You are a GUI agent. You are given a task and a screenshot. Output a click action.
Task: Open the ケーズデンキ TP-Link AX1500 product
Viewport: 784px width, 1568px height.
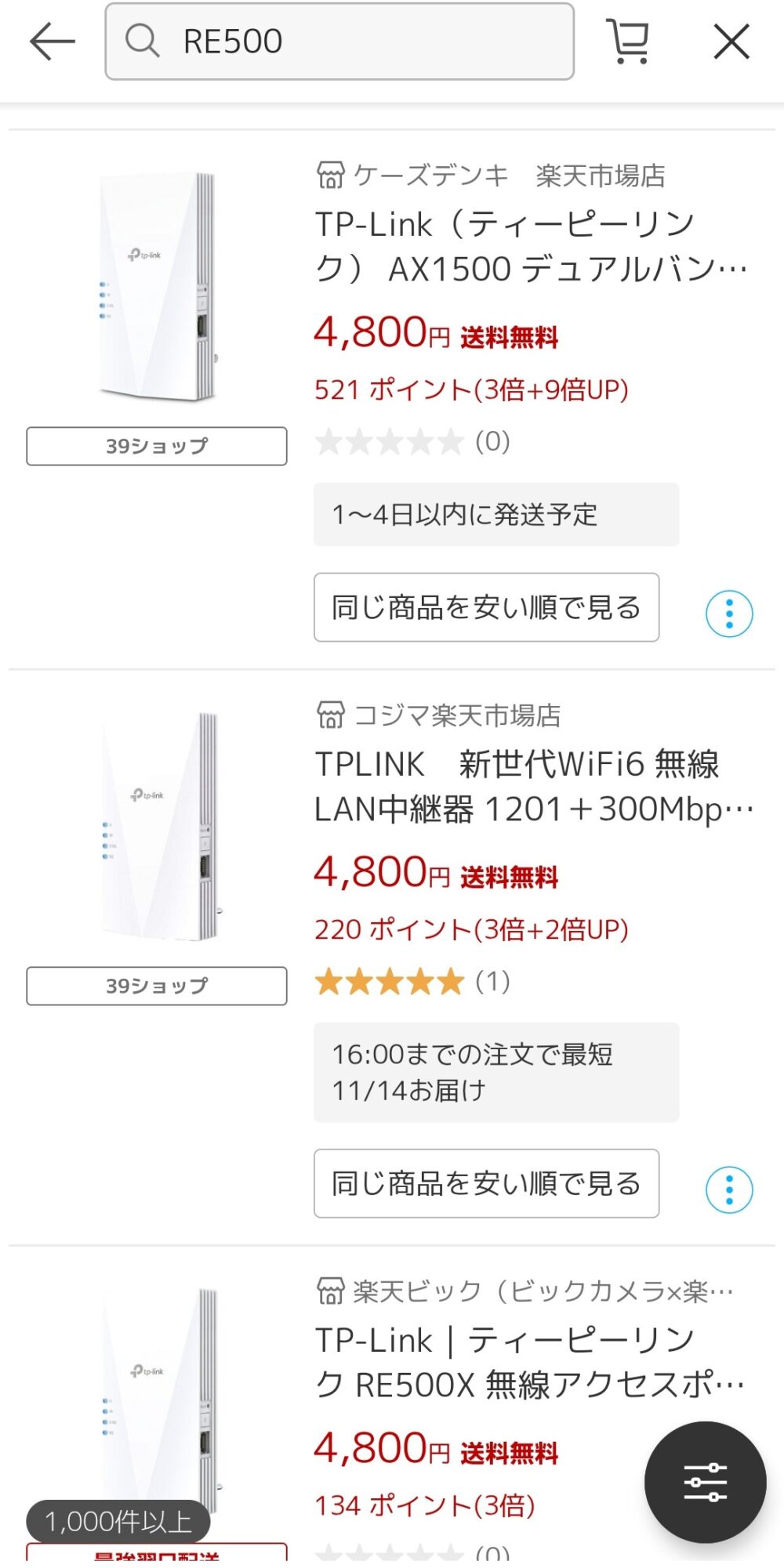[x=530, y=246]
